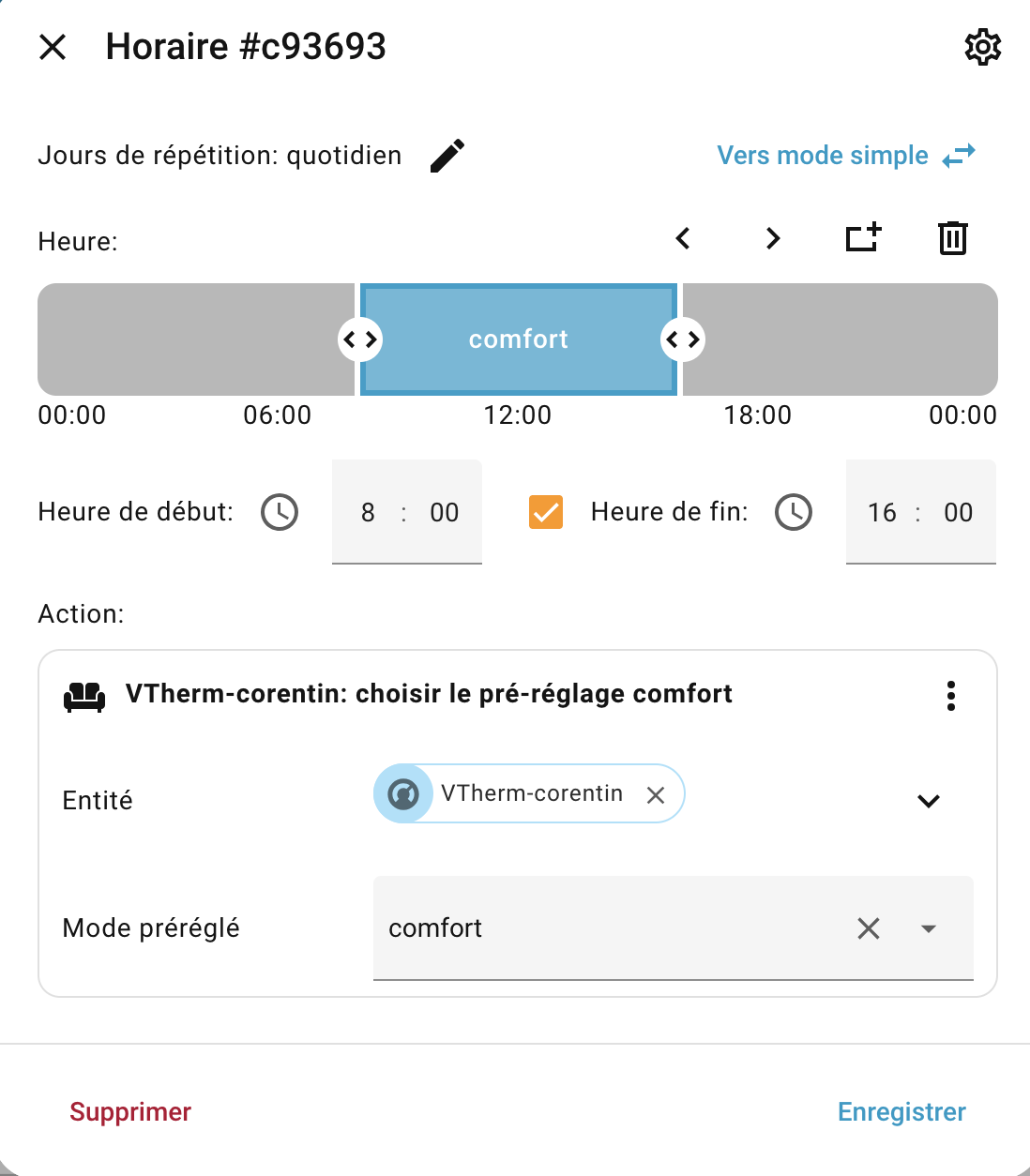Delete the selected time slot
The image size is (1030, 1176).
[x=952, y=238]
